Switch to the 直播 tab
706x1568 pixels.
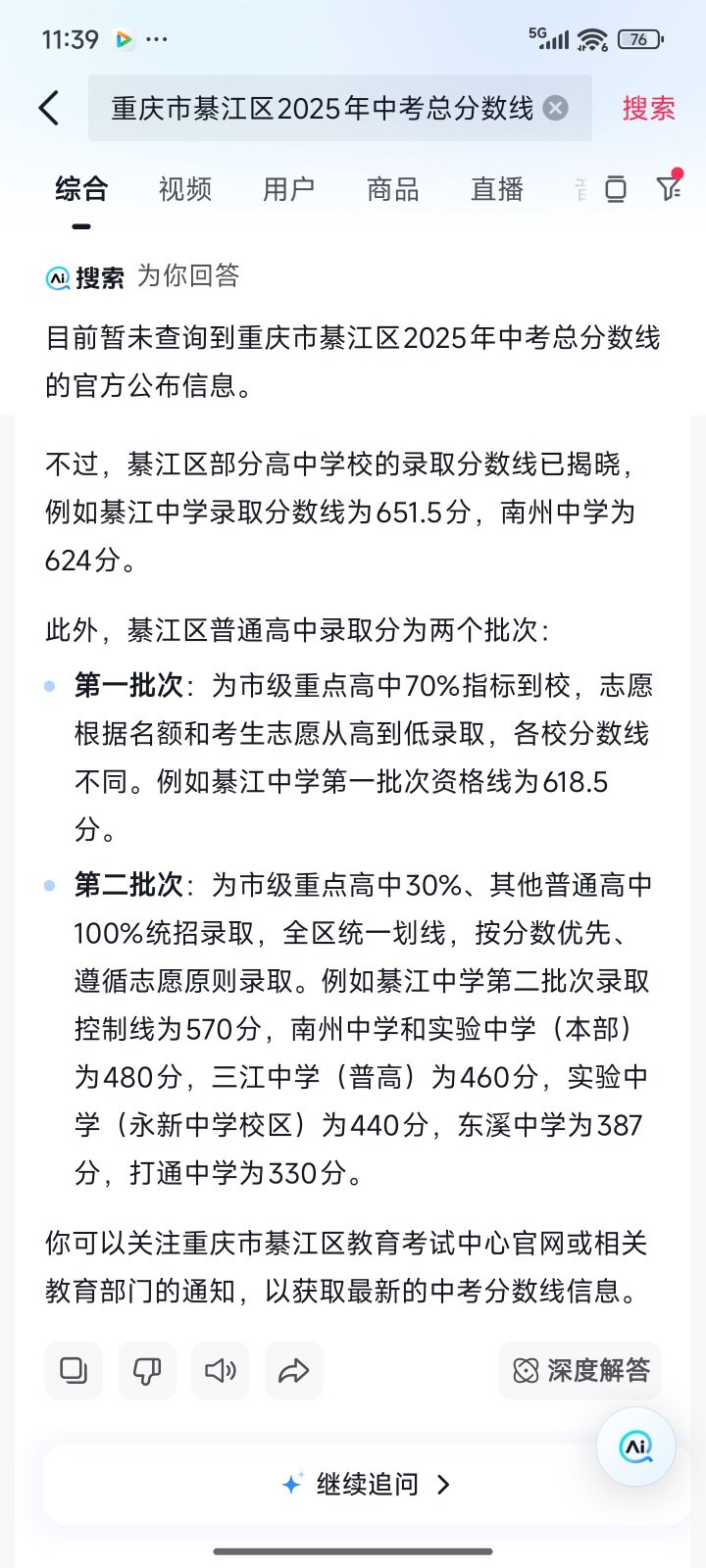click(497, 189)
